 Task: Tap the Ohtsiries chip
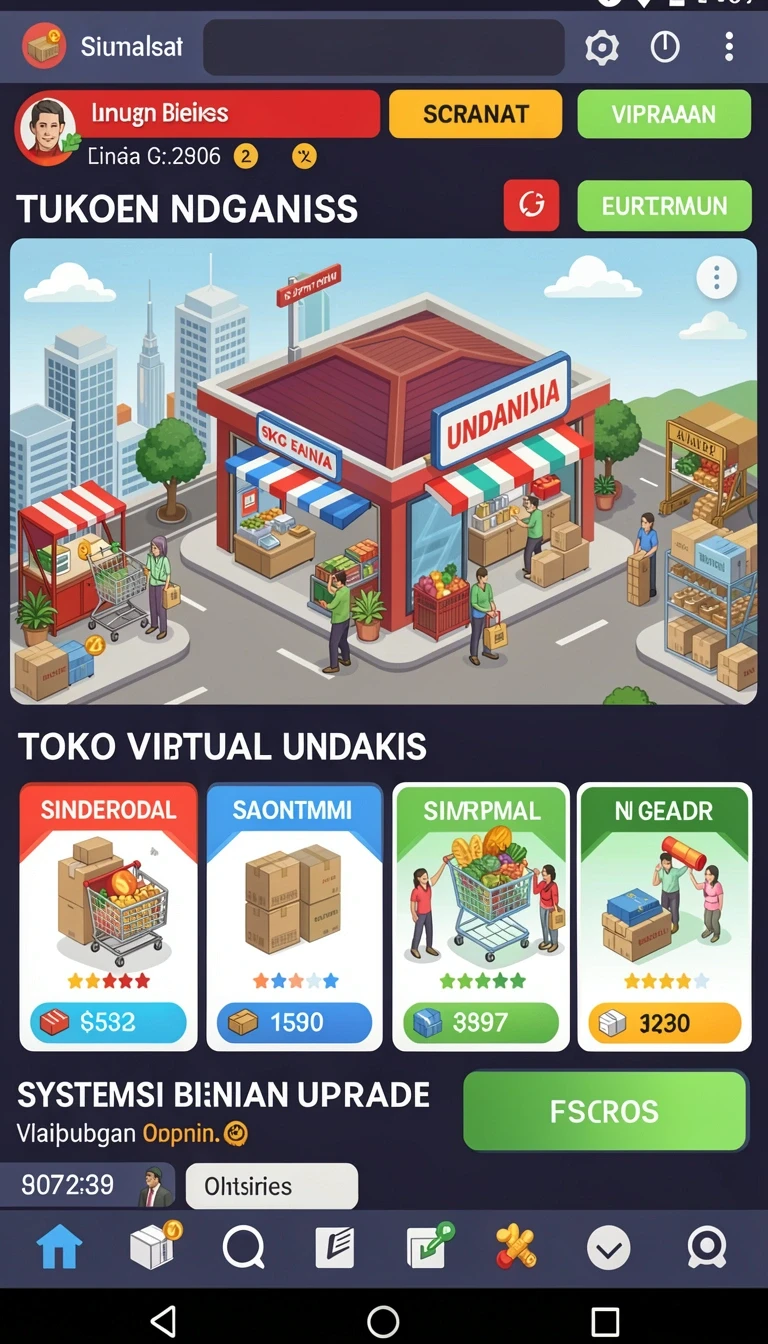(271, 1186)
